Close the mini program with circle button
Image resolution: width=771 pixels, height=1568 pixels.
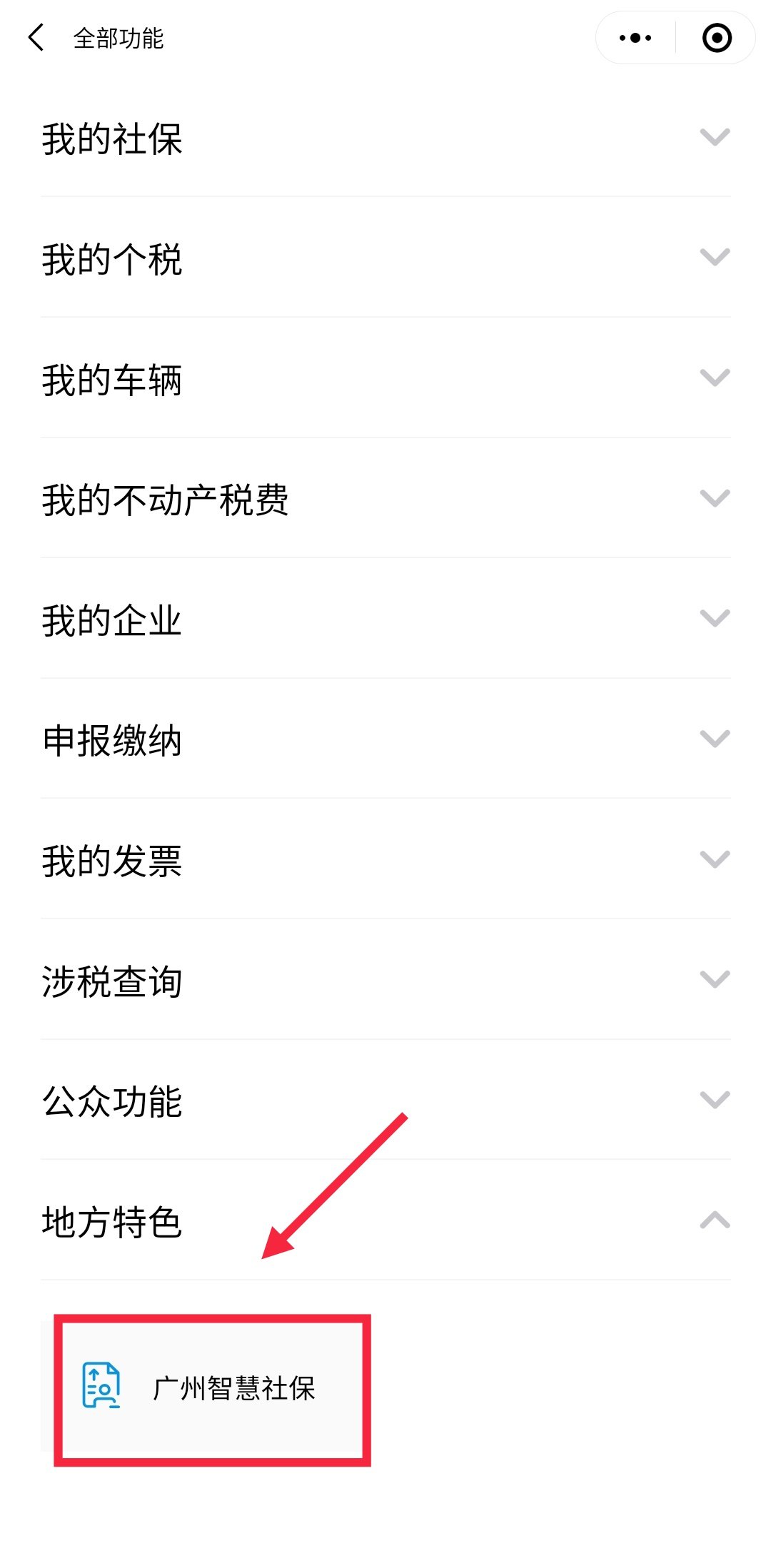[716, 38]
